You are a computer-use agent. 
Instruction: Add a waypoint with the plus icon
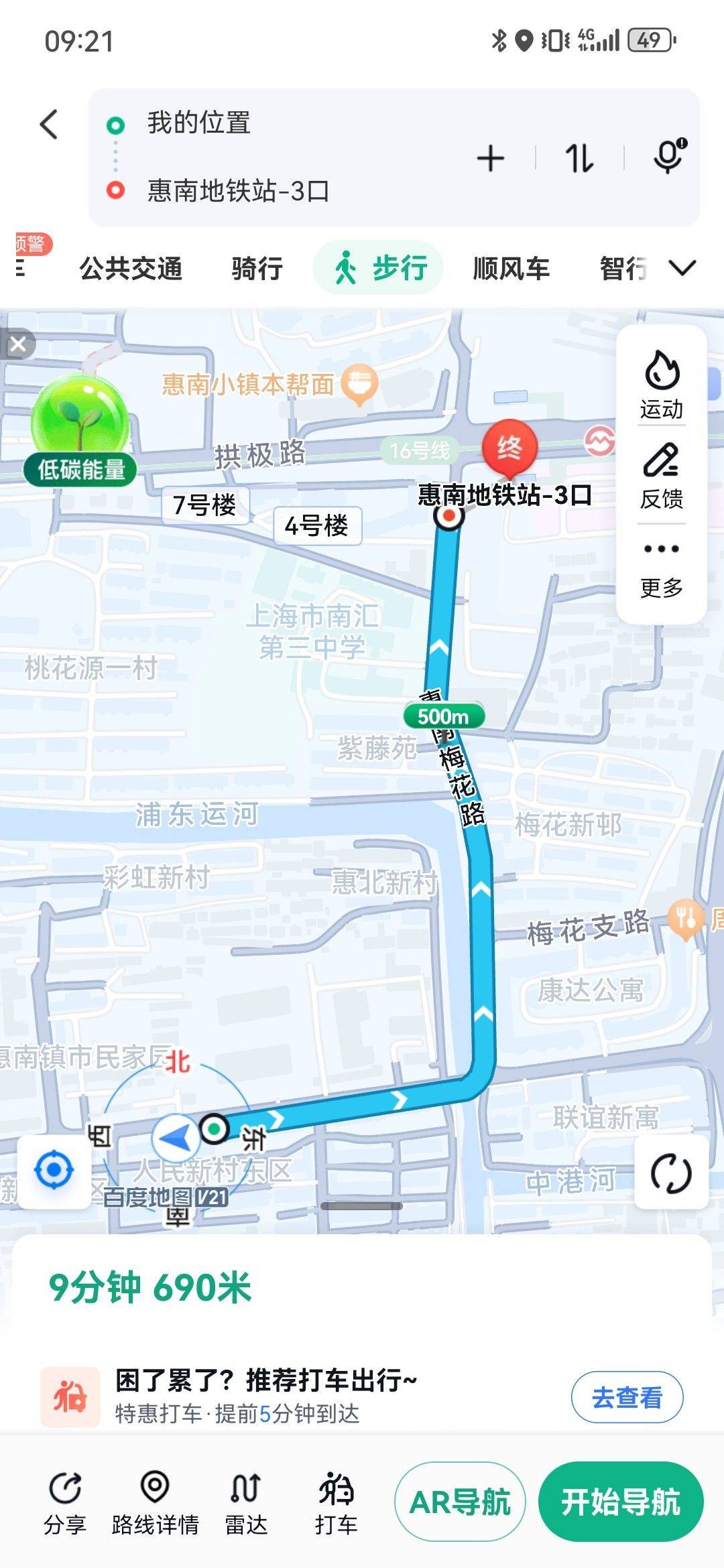pyautogui.click(x=490, y=159)
